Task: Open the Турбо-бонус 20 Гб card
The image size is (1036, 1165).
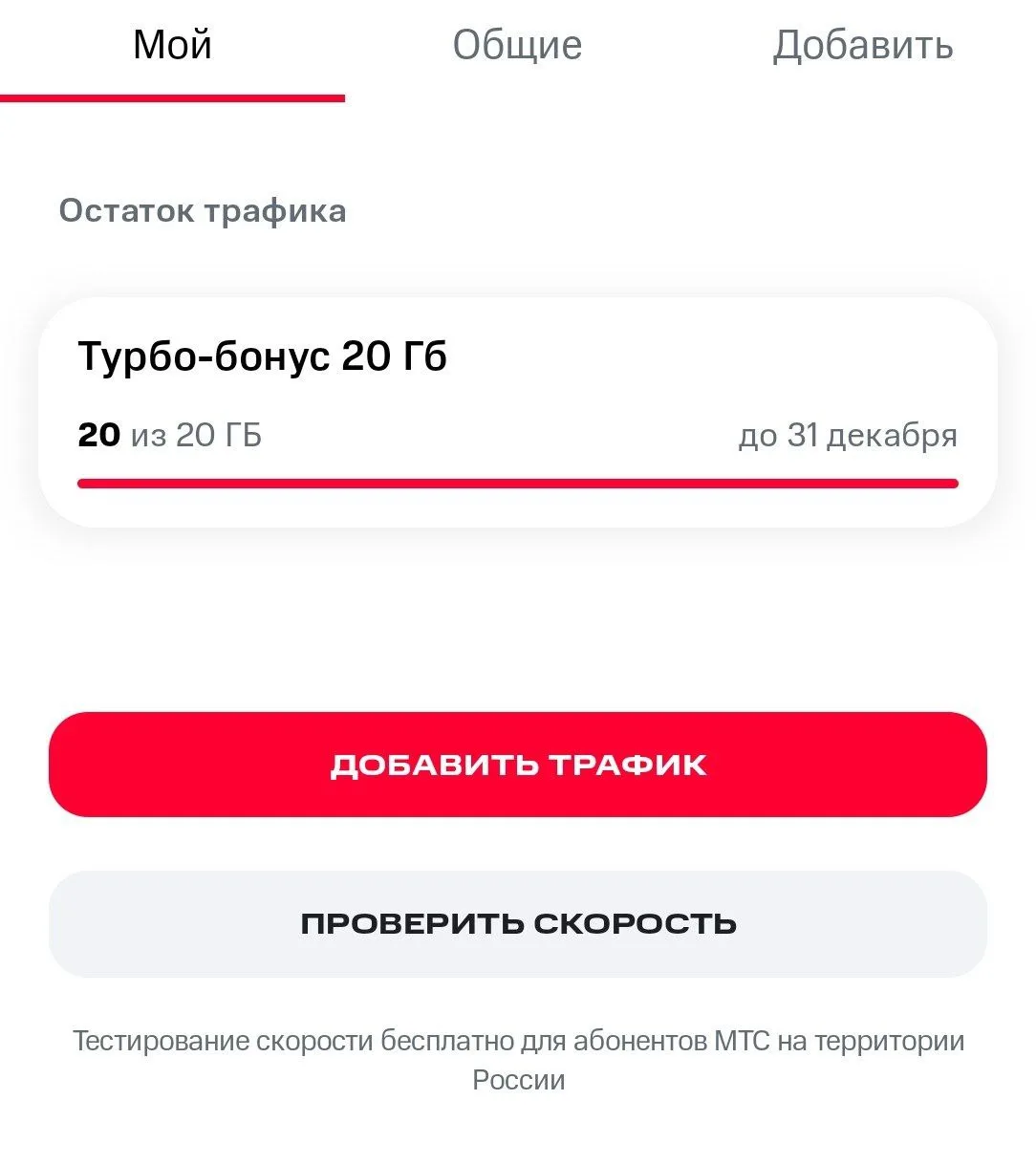Action: 517,411
